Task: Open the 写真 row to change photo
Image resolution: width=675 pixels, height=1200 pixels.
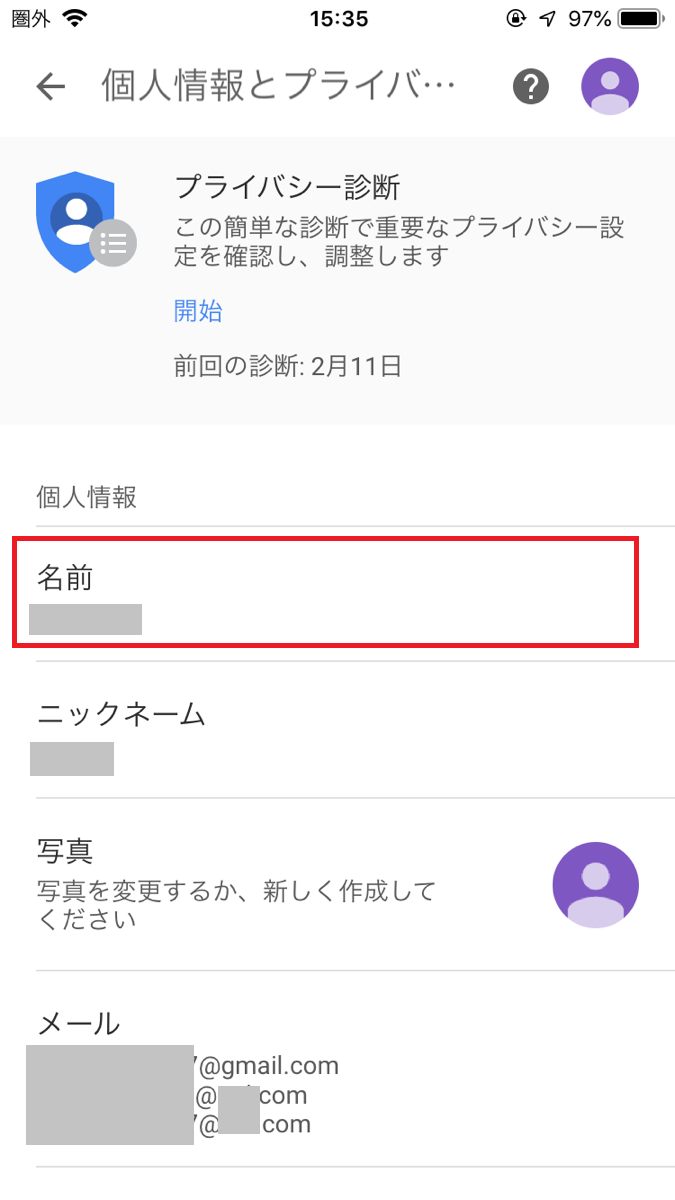Action: (x=337, y=884)
